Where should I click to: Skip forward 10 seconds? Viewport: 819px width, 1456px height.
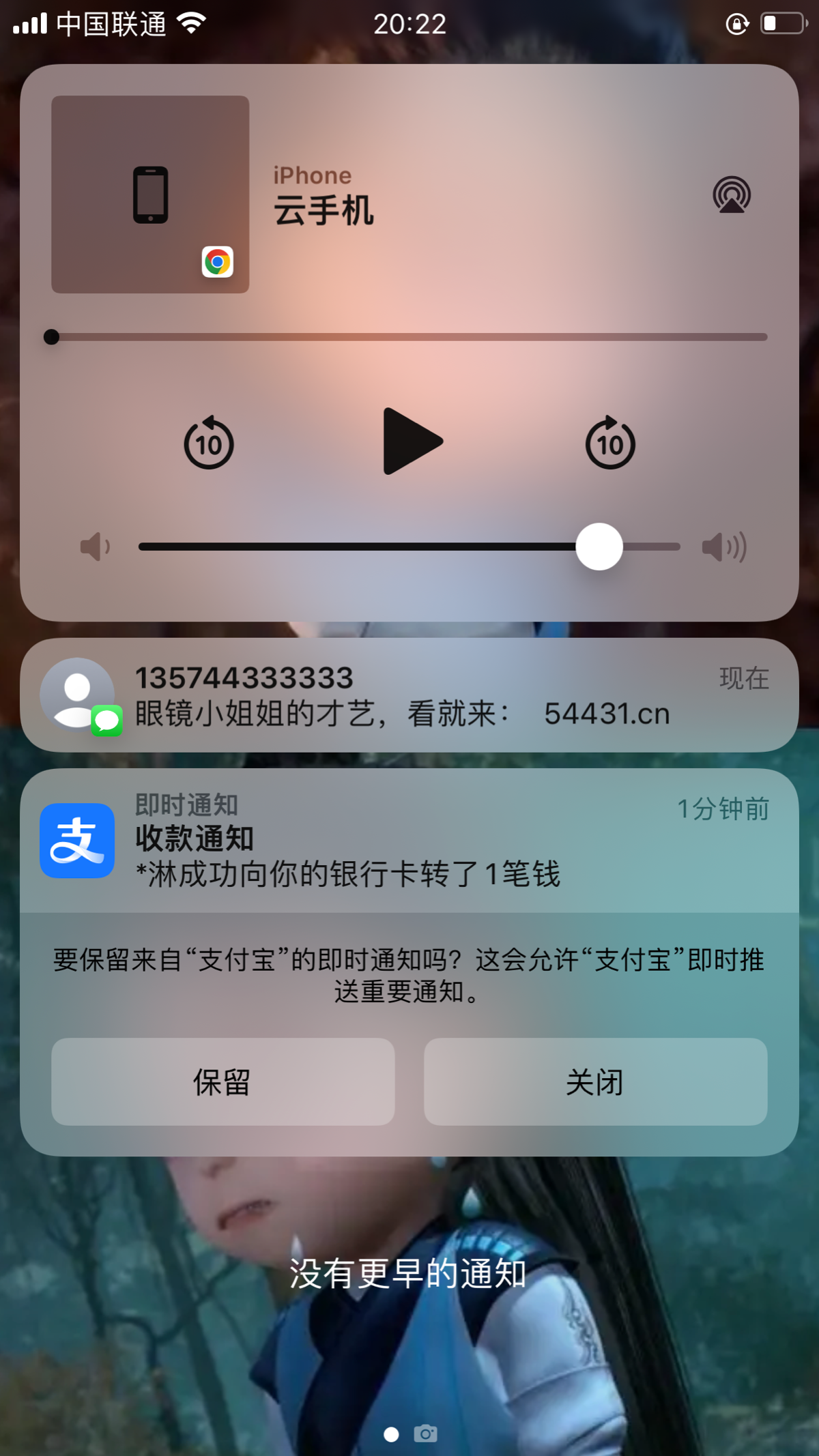(x=610, y=443)
